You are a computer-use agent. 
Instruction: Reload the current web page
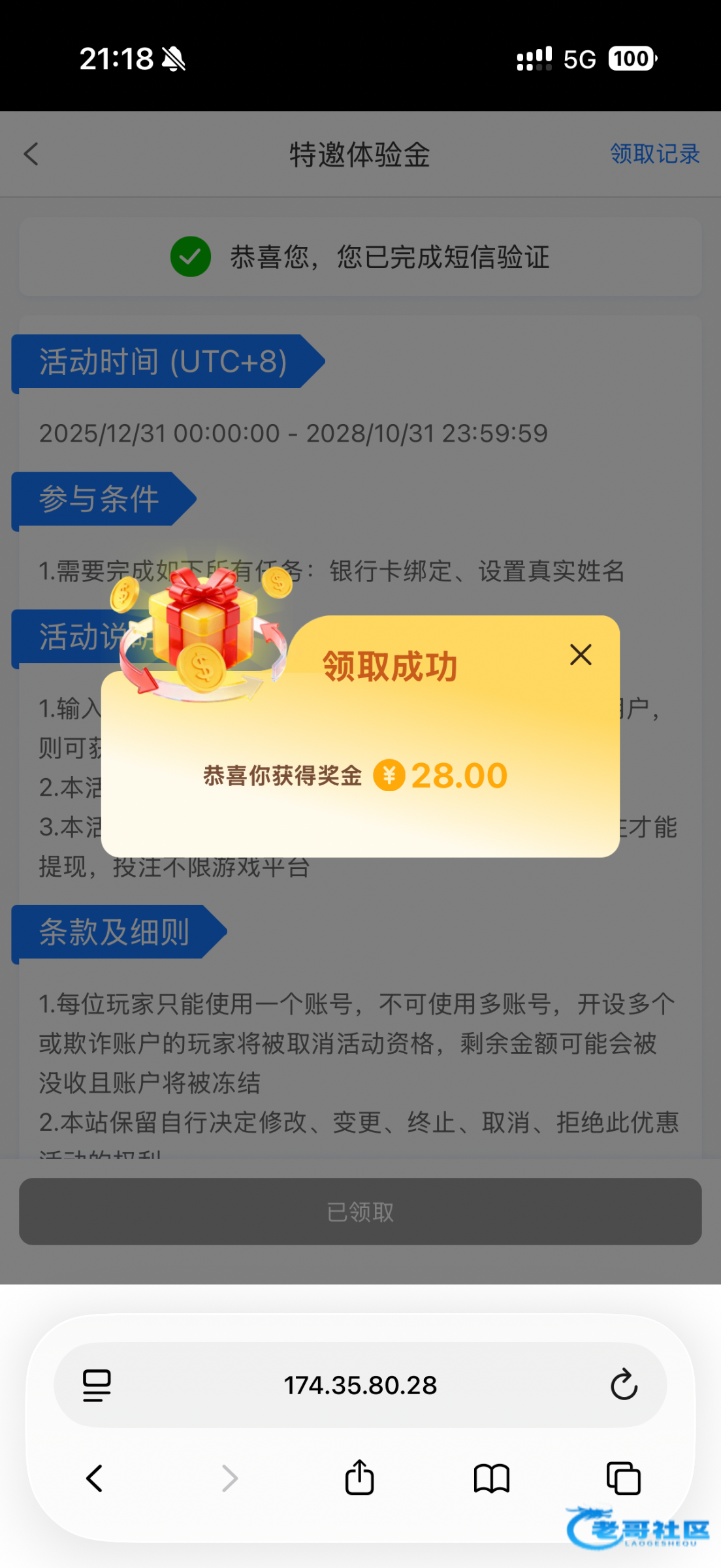624,1384
